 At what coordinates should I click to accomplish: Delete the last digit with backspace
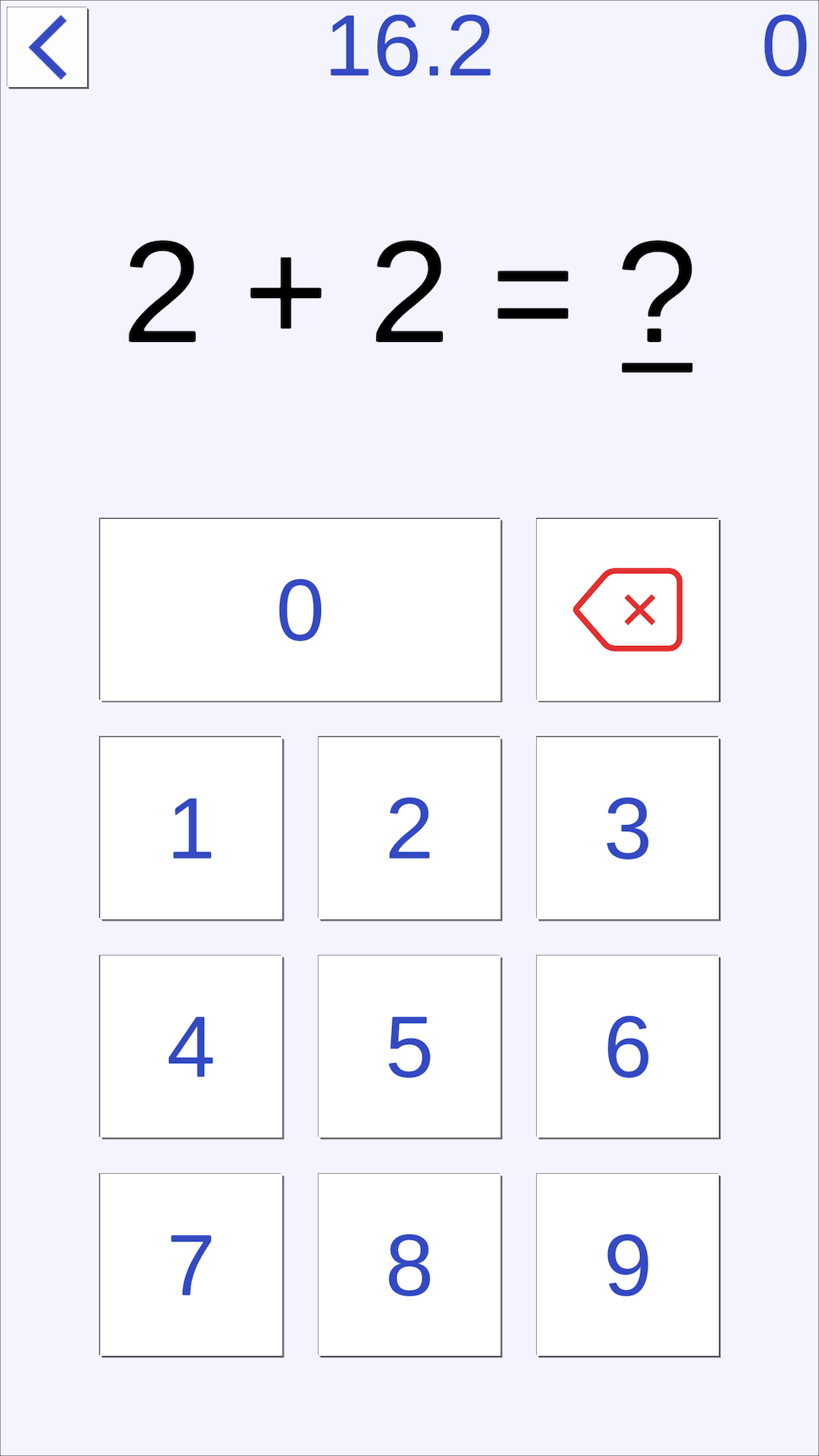(x=628, y=610)
